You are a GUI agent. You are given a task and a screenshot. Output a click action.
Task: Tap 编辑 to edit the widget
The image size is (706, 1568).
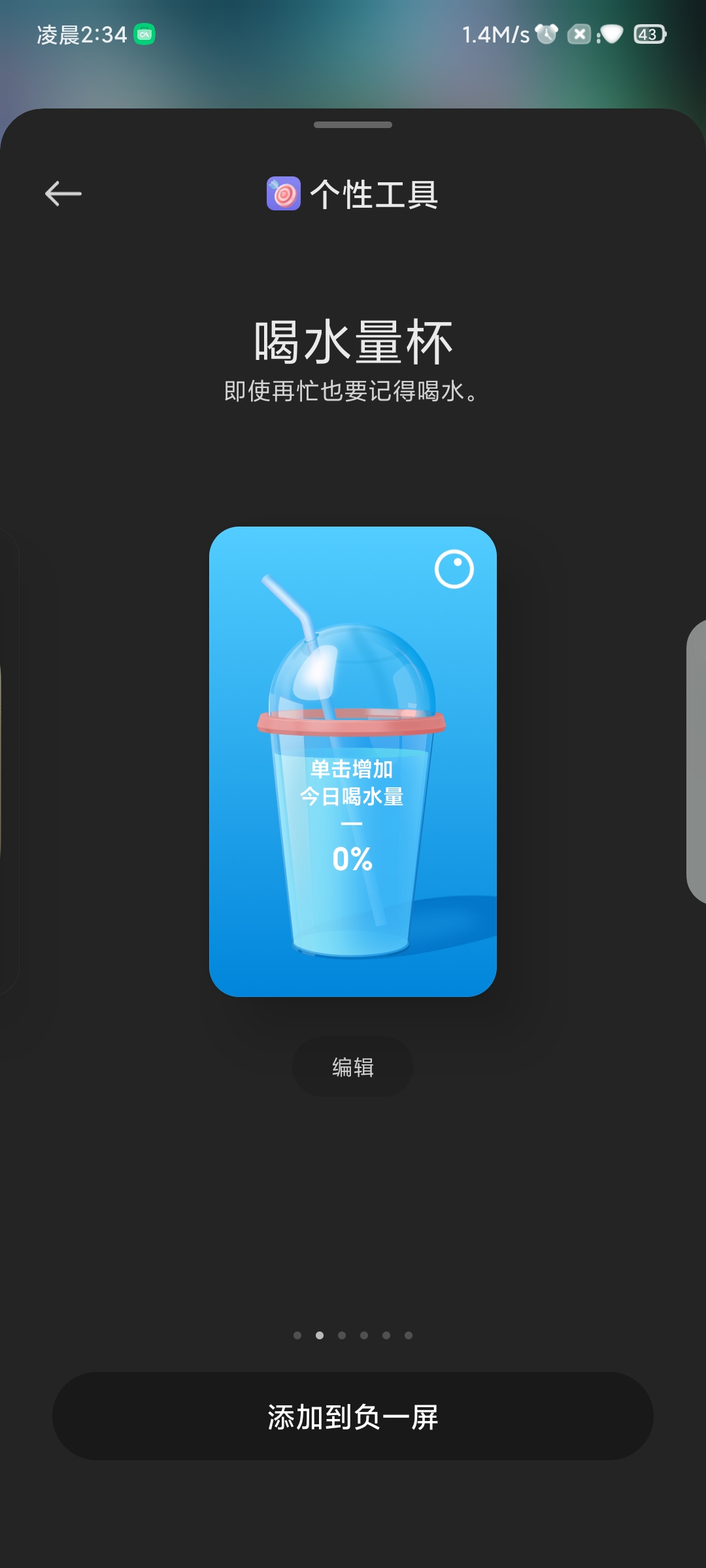click(353, 1067)
